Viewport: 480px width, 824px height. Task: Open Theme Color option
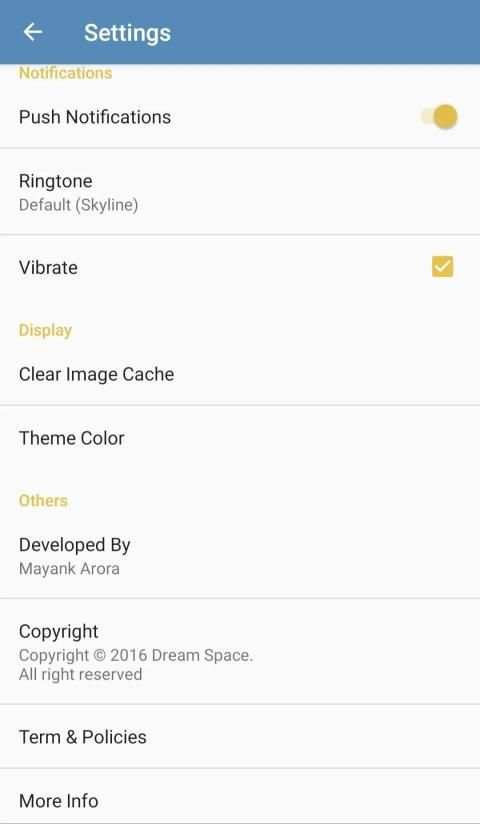(x=240, y=438)
